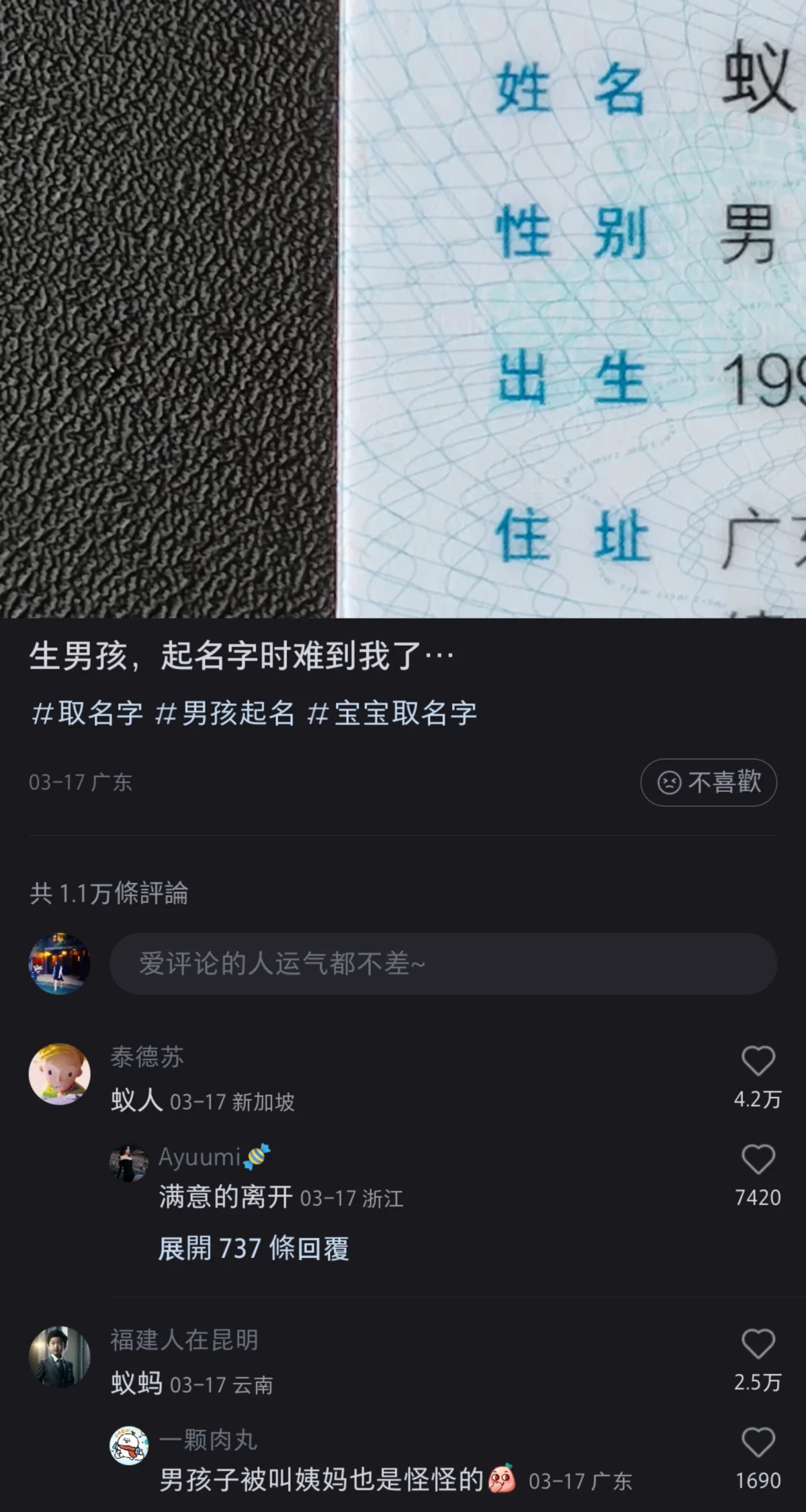Open the #男孩起名 hashtag
The height and width of the screenshot is (1512, 806).
(x=224, y=713)
